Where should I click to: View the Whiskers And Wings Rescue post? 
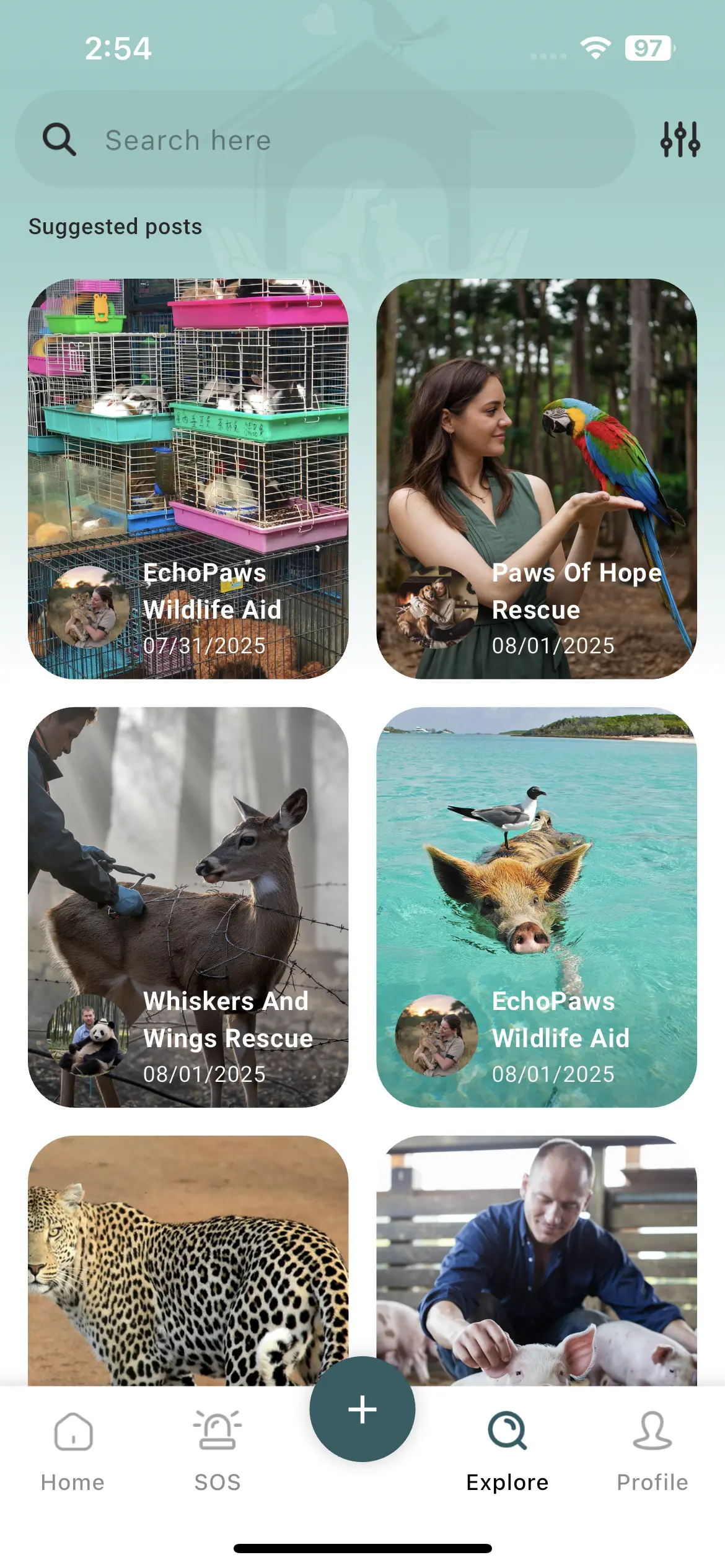(x=188, y=907)
